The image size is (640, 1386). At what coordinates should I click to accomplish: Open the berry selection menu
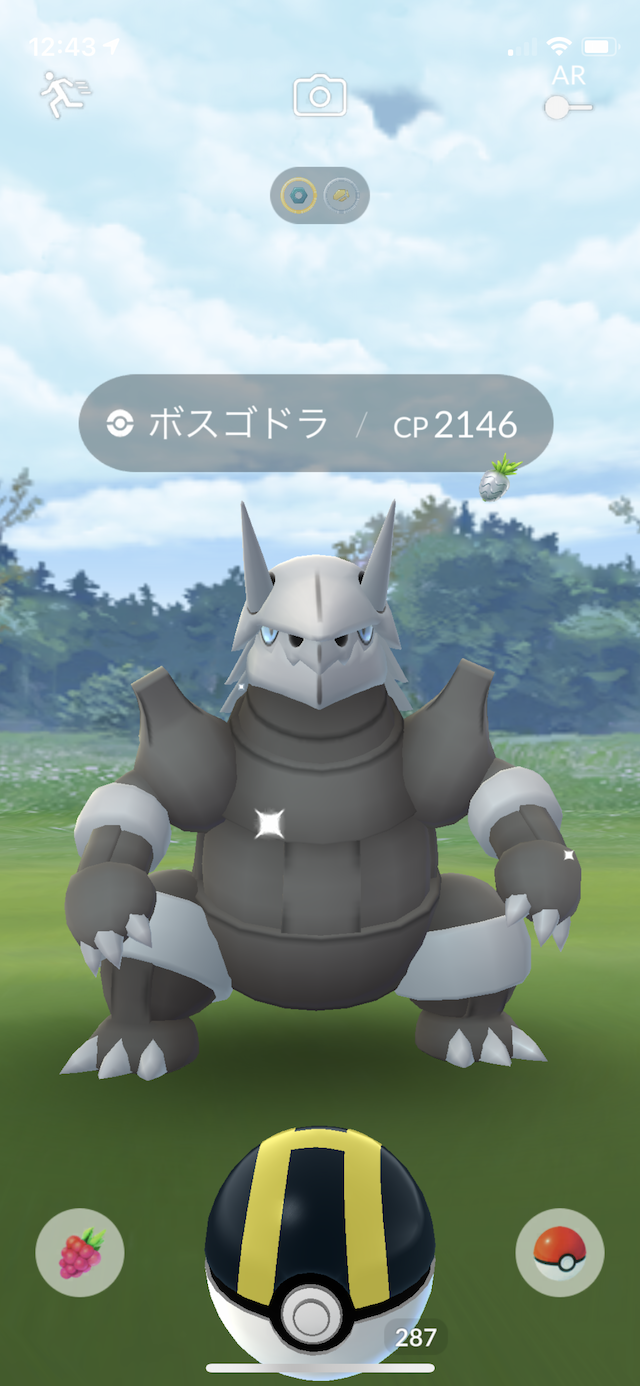click(80, 1252)
